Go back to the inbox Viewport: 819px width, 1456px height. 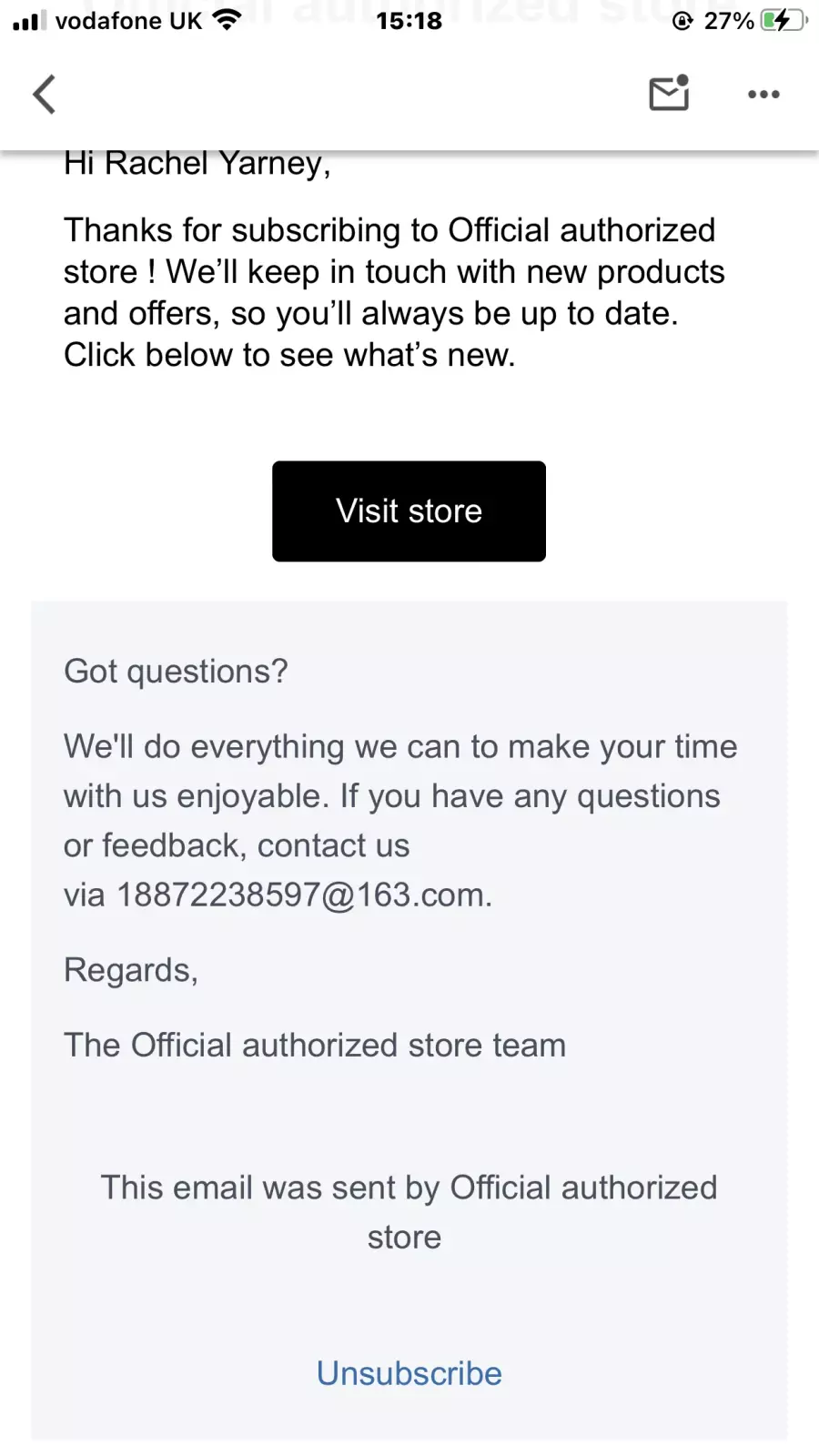(44, 94)
